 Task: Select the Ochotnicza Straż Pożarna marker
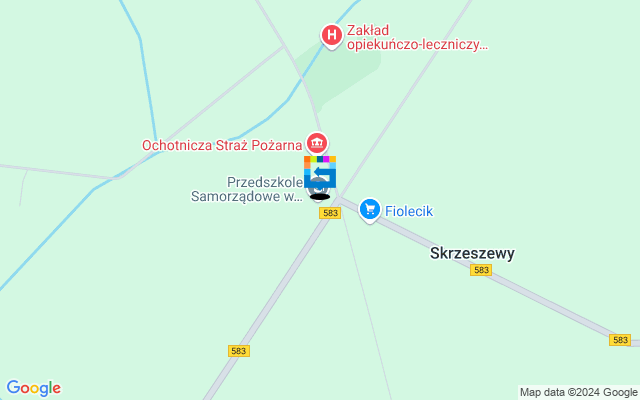(x=317, y=144)
